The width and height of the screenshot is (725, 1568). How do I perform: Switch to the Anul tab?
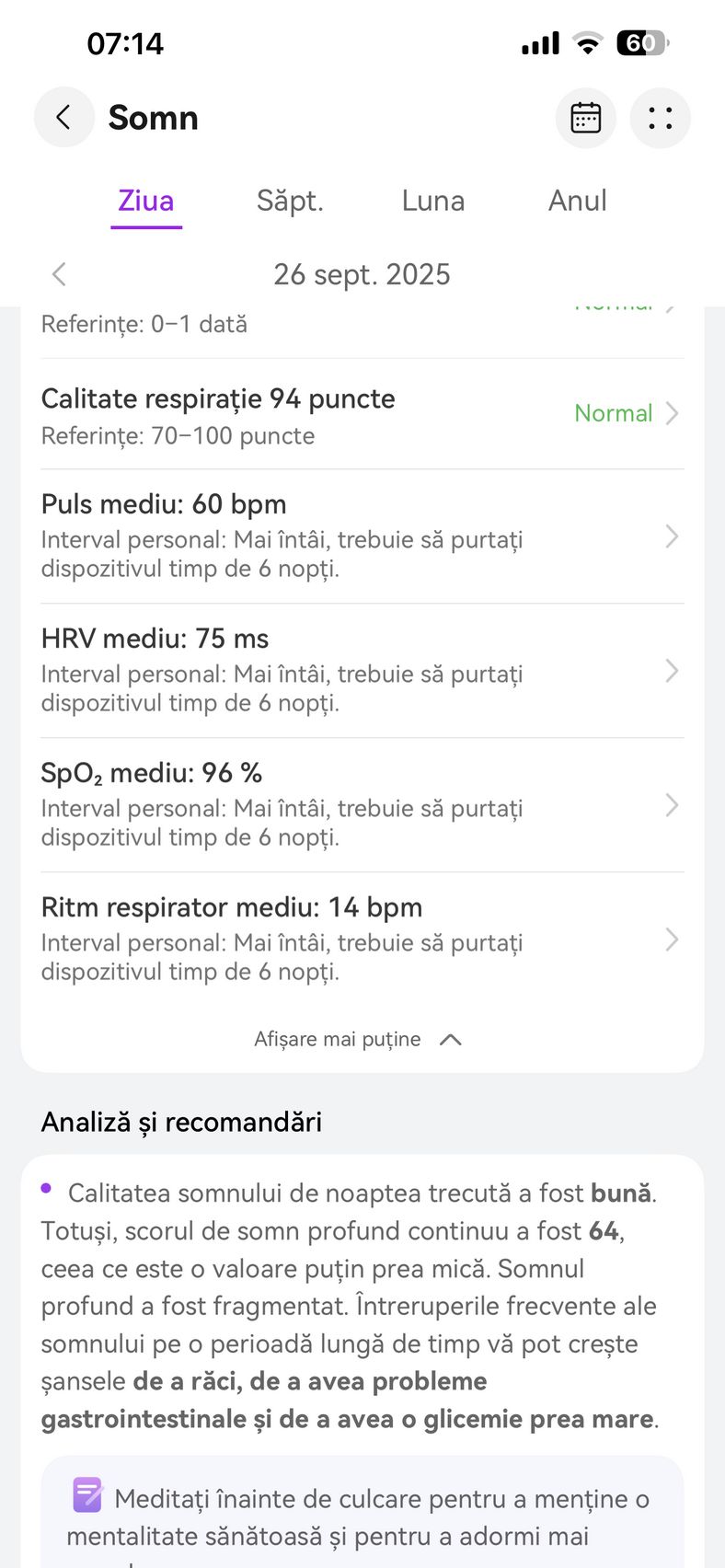point(577,201)
